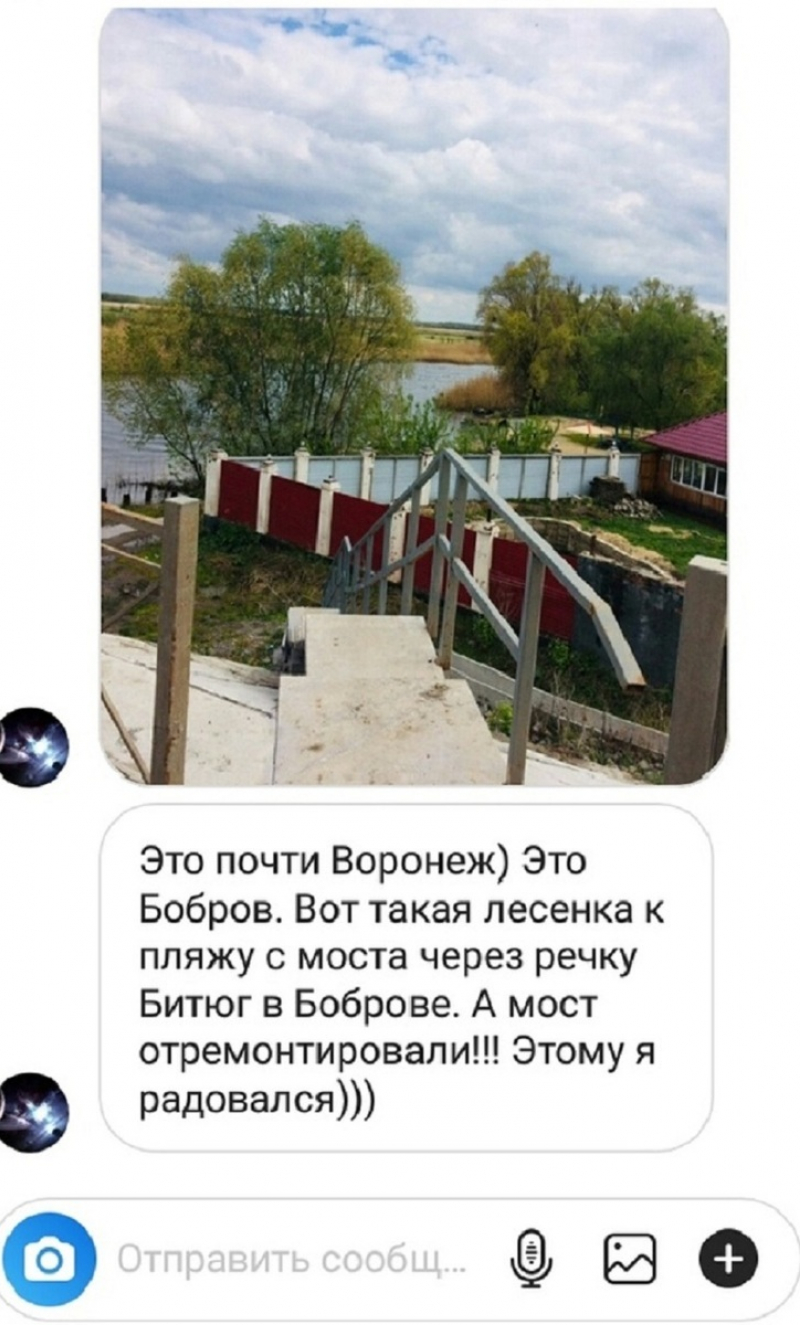Image resolution: width=800 pixels, height=1325 pixels.
Task: Open the plus menu for more options
Action: click(x=727, y=1259)
